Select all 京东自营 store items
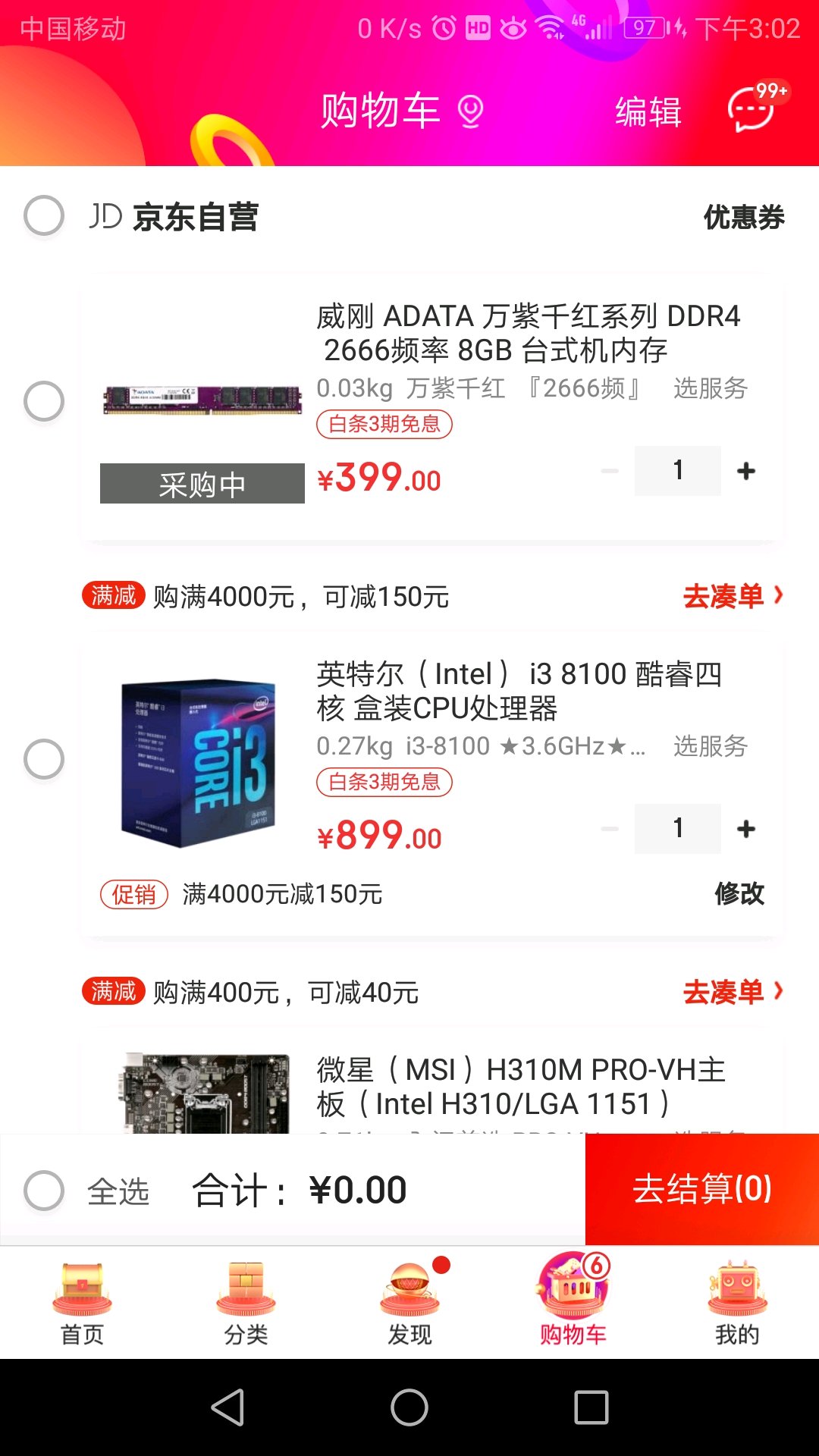The width and height of the screenshot is (819, 1456). tap(44, 216)
